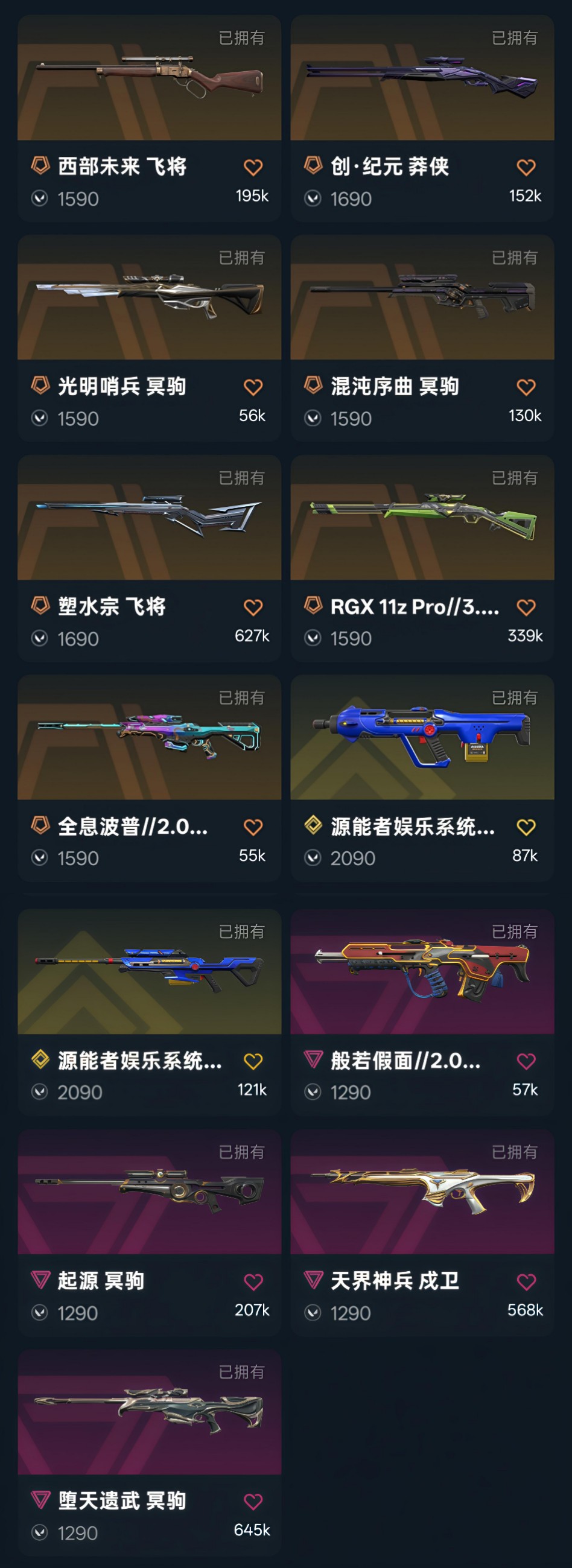Like the 创·纪元 莽侠 skin
Viewport: 572px width, 1568px height.
[526, 167]
